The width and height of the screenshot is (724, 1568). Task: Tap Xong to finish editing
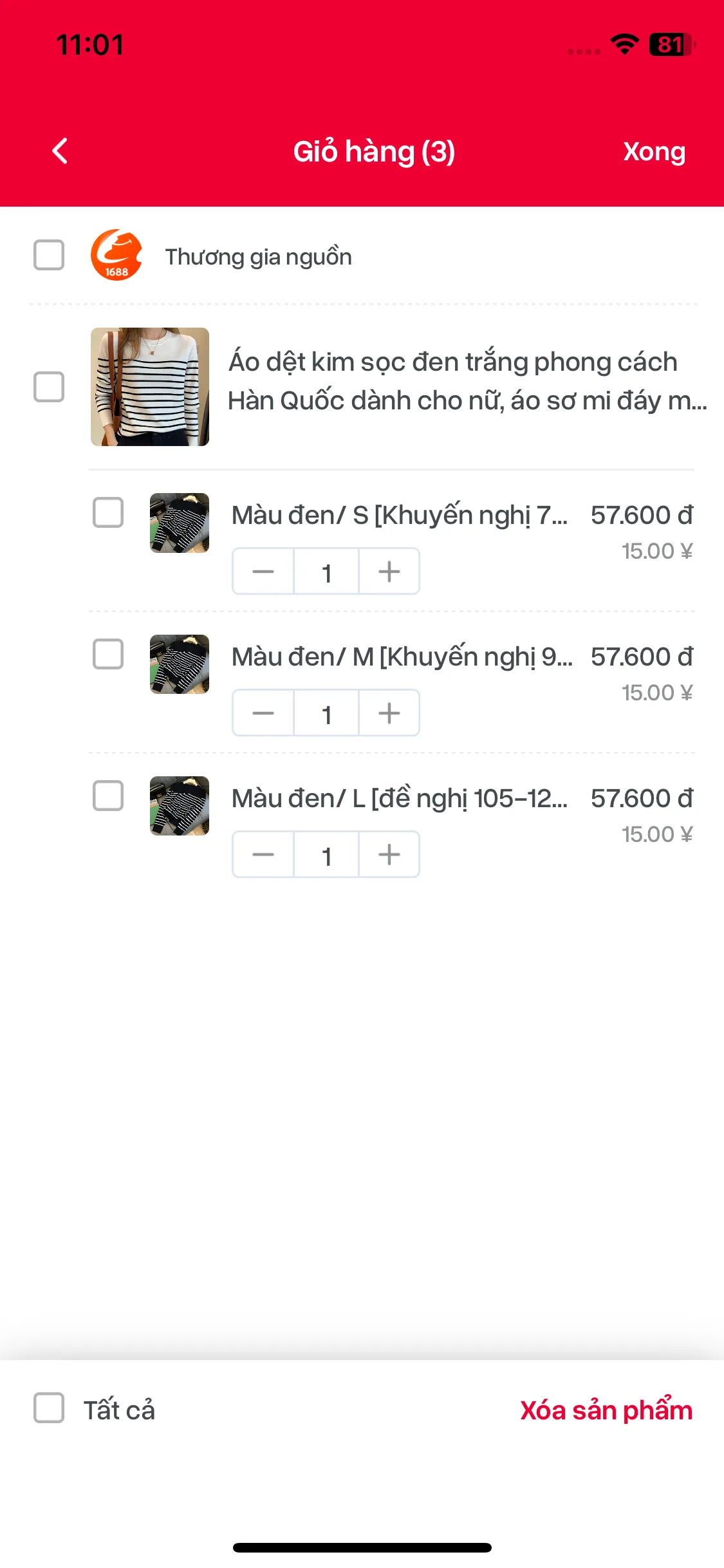pos(654,152)
